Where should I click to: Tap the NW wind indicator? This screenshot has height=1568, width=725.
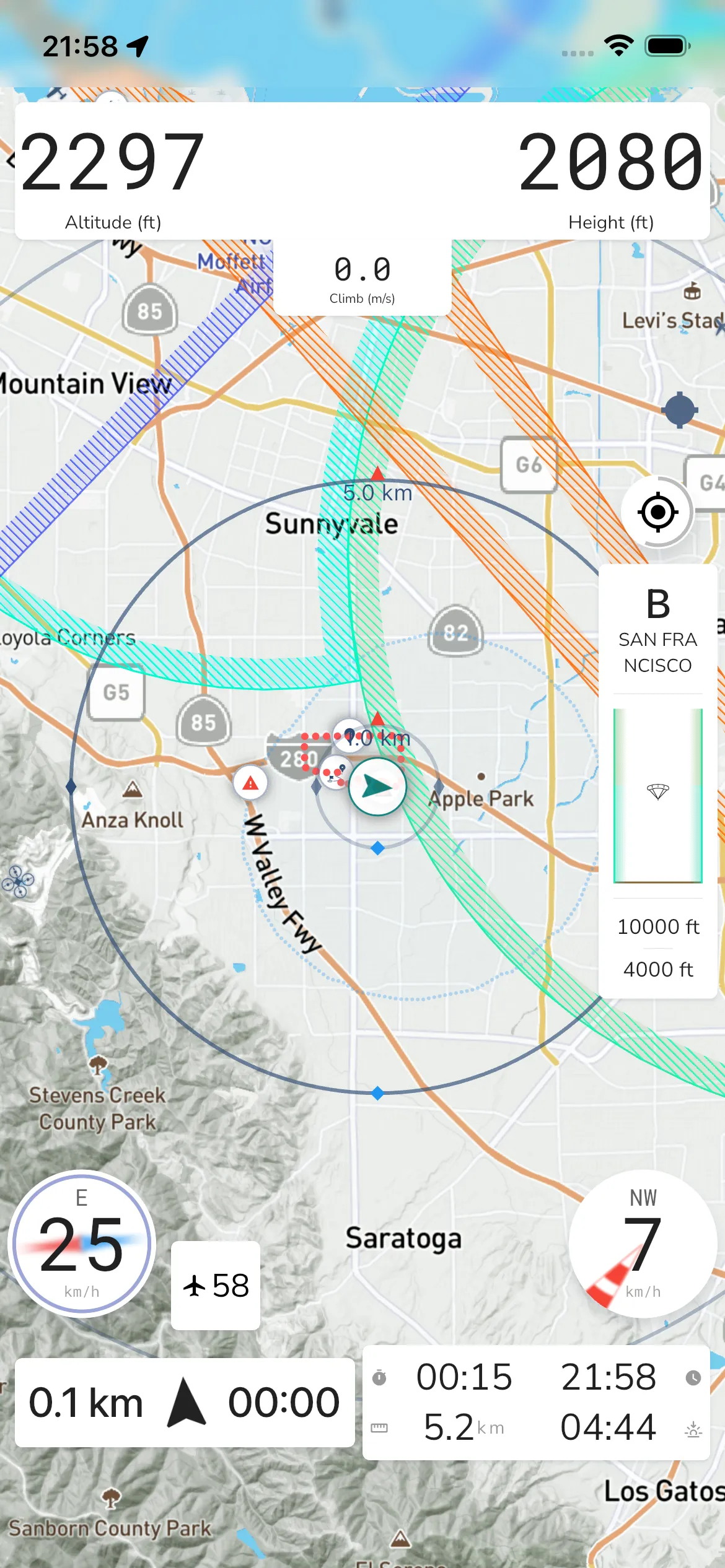pyautogui.click(x=642, y=1243)
